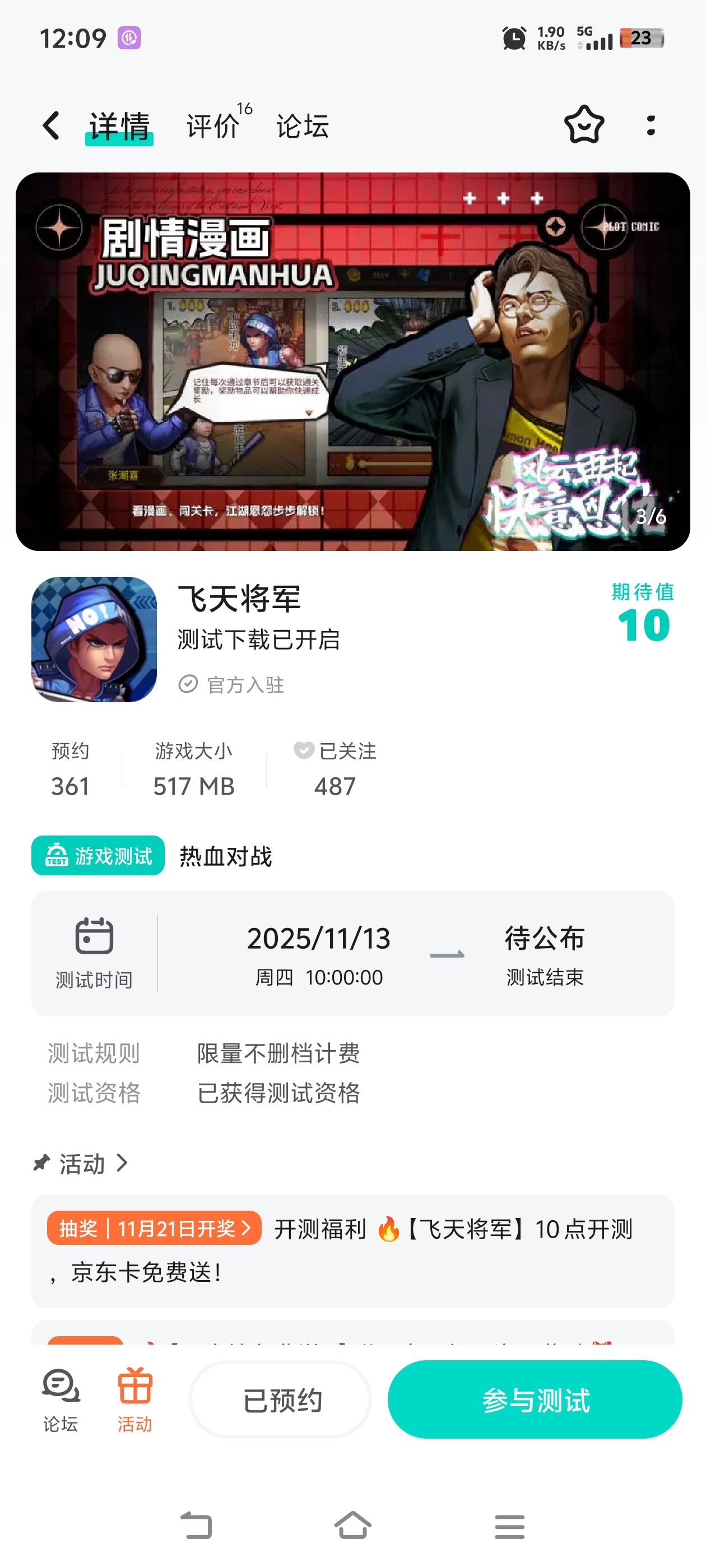Open the 论坛 tab at top
Screen dimensions: 706x1568
tap(302, 126)
